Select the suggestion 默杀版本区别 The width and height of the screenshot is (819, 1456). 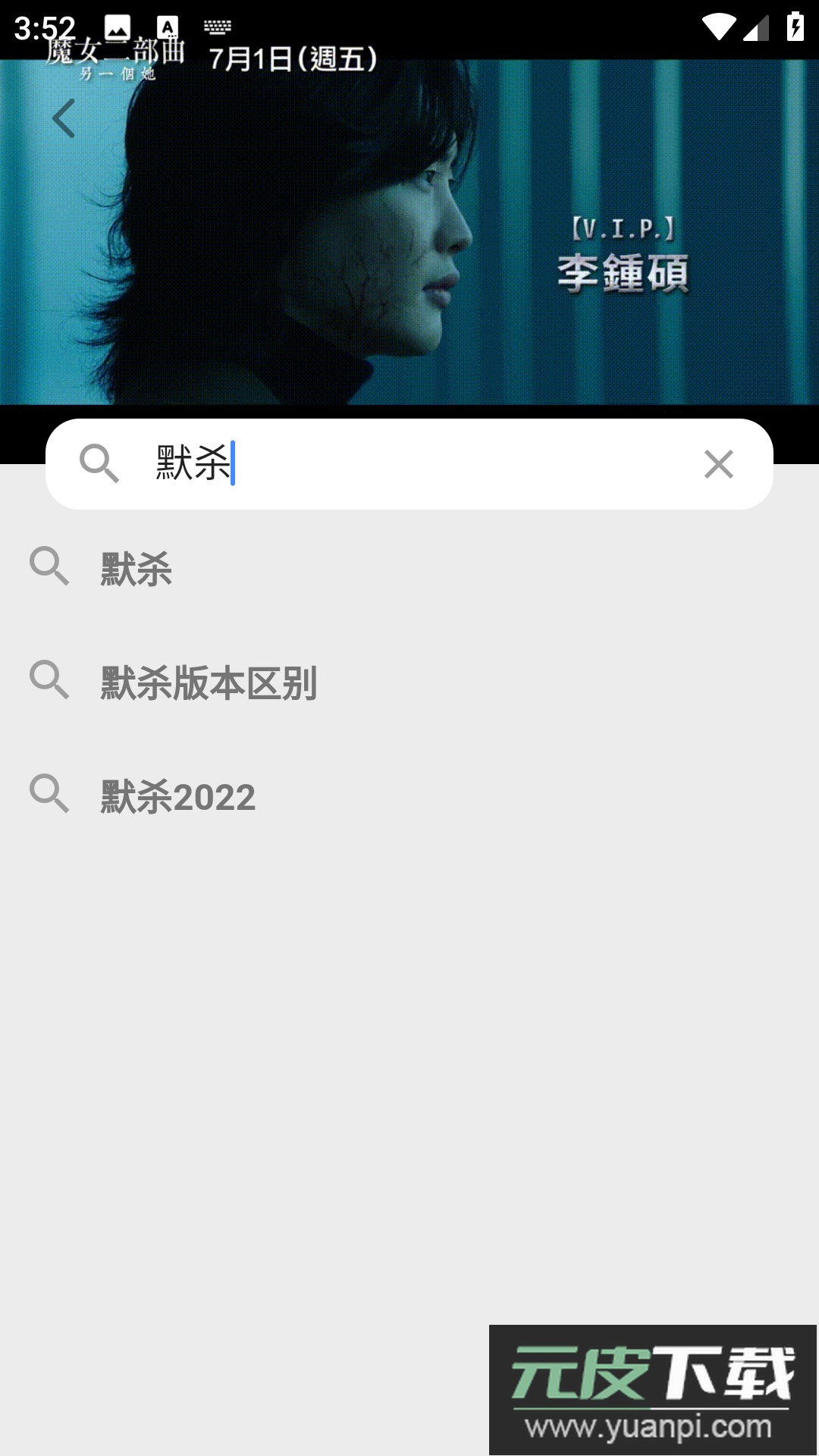pyautogui.click(x=209, y=682)
